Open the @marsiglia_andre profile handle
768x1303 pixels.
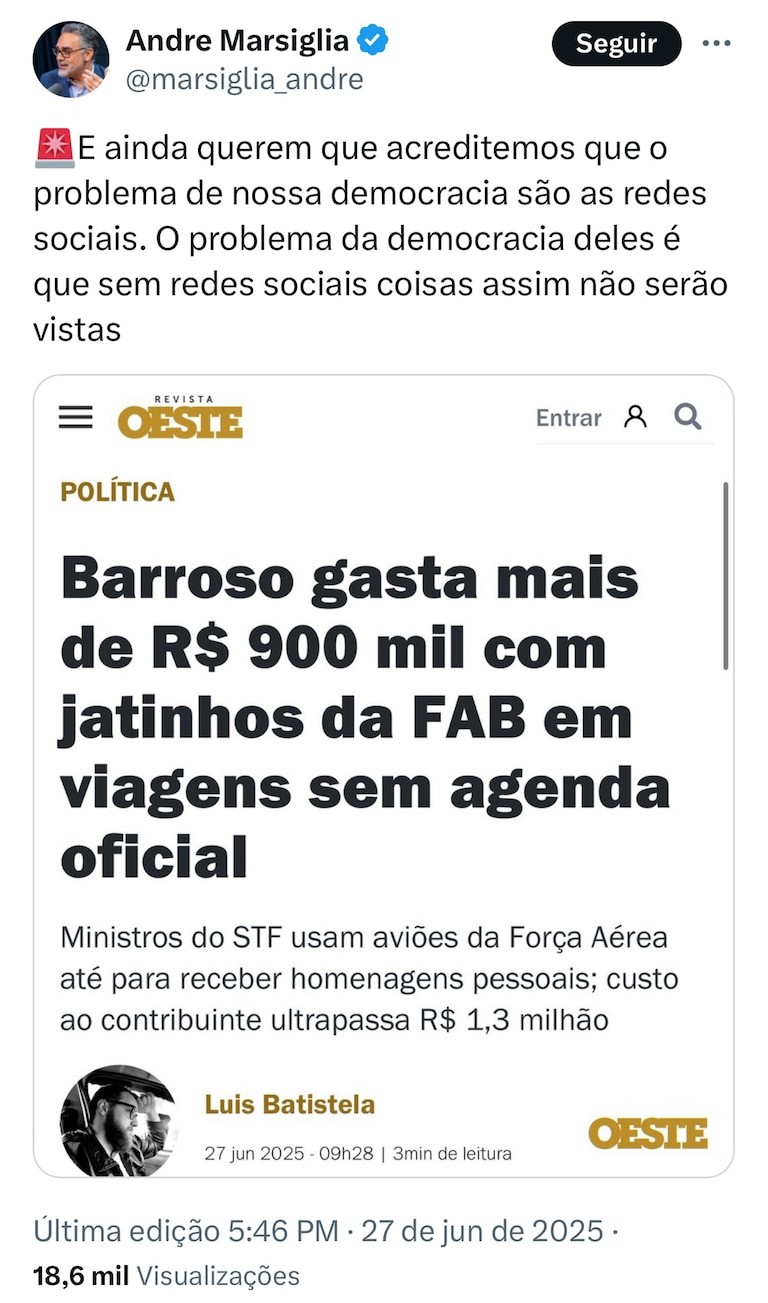pyautogui.click(x=244, y=79)
